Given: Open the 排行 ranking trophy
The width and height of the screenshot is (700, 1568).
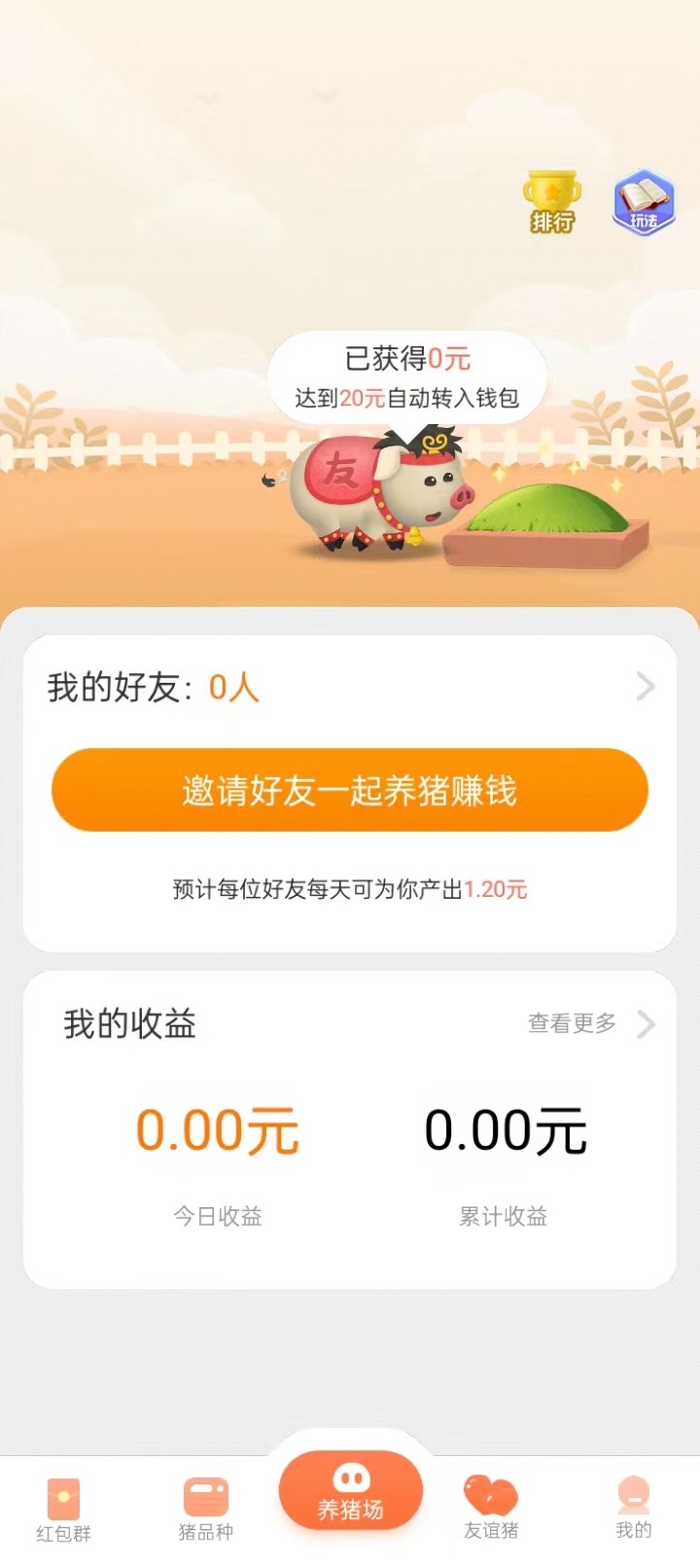Looking at the screenshot, I should click(x=551, y=202).
